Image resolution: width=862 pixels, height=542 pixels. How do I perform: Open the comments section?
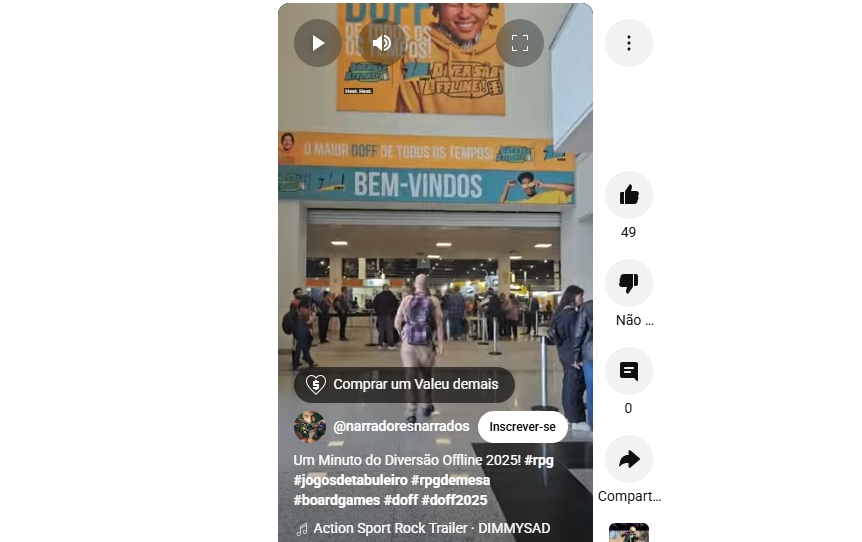(629, 371)
